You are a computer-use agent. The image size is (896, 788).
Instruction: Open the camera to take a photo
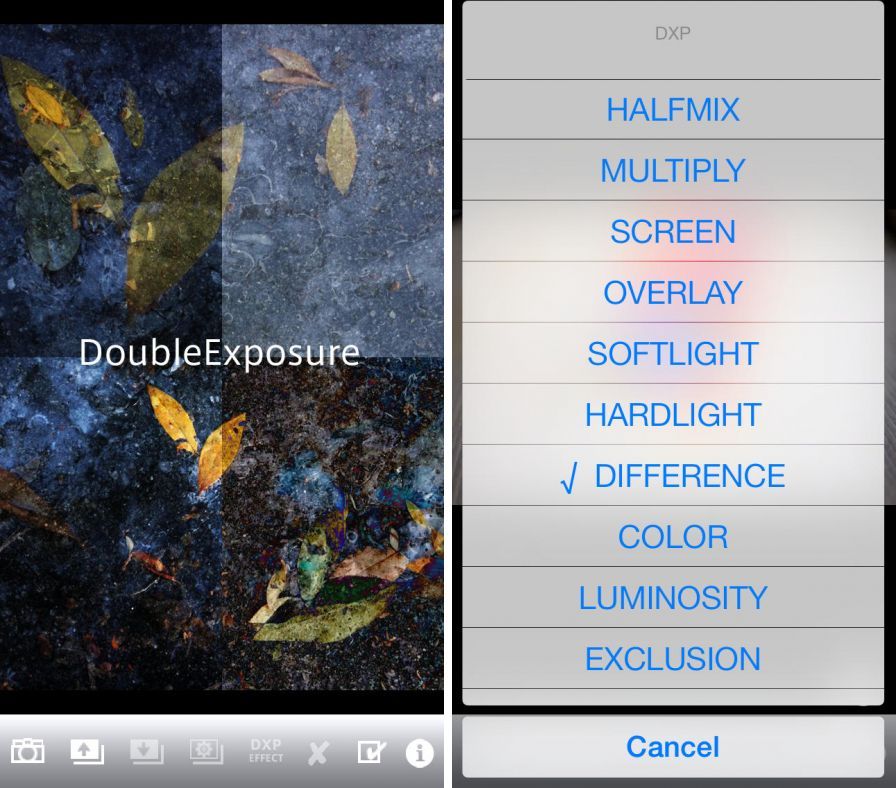27,751
